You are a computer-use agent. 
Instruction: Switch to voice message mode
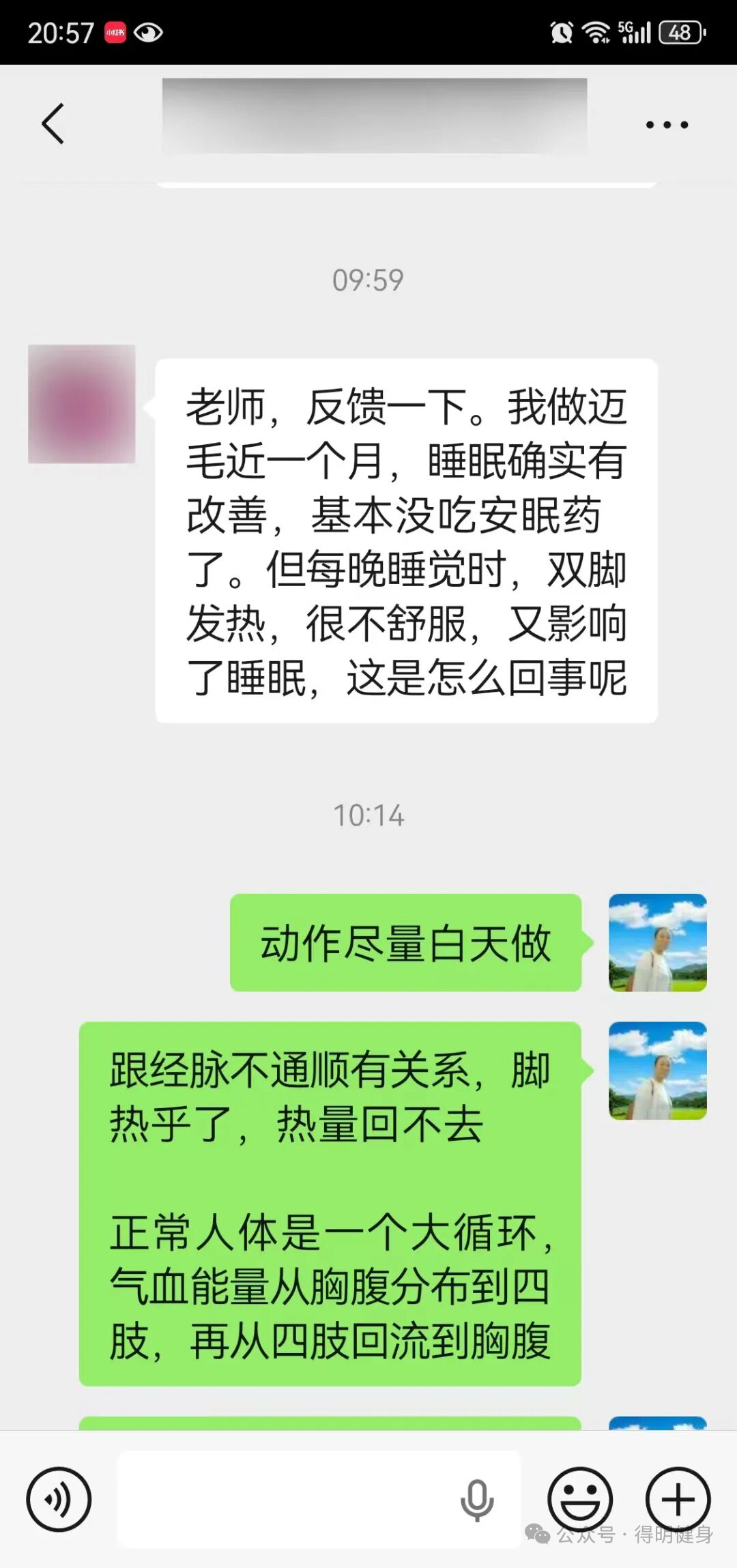[x=59, y=1499]
